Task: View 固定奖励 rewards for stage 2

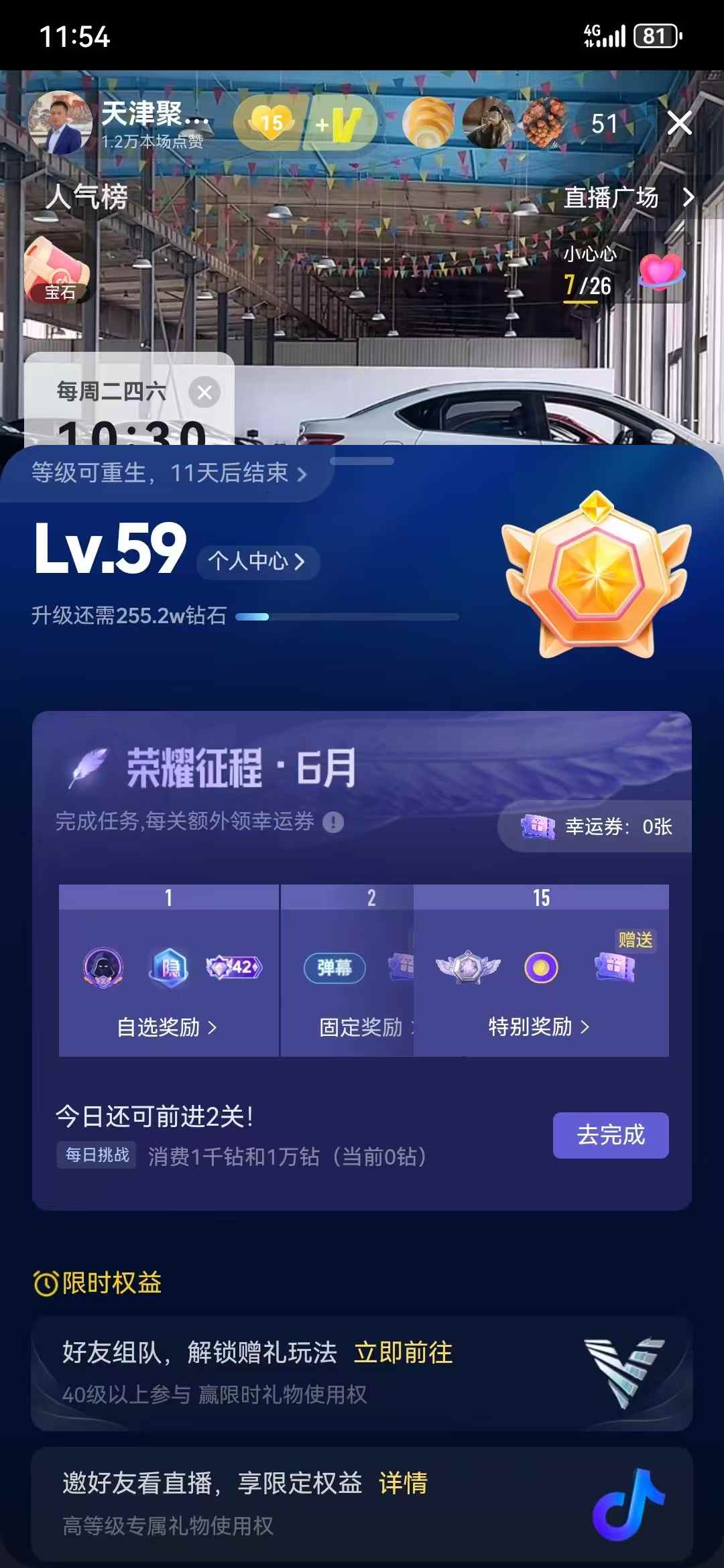Action: (x=362, y=1027)
